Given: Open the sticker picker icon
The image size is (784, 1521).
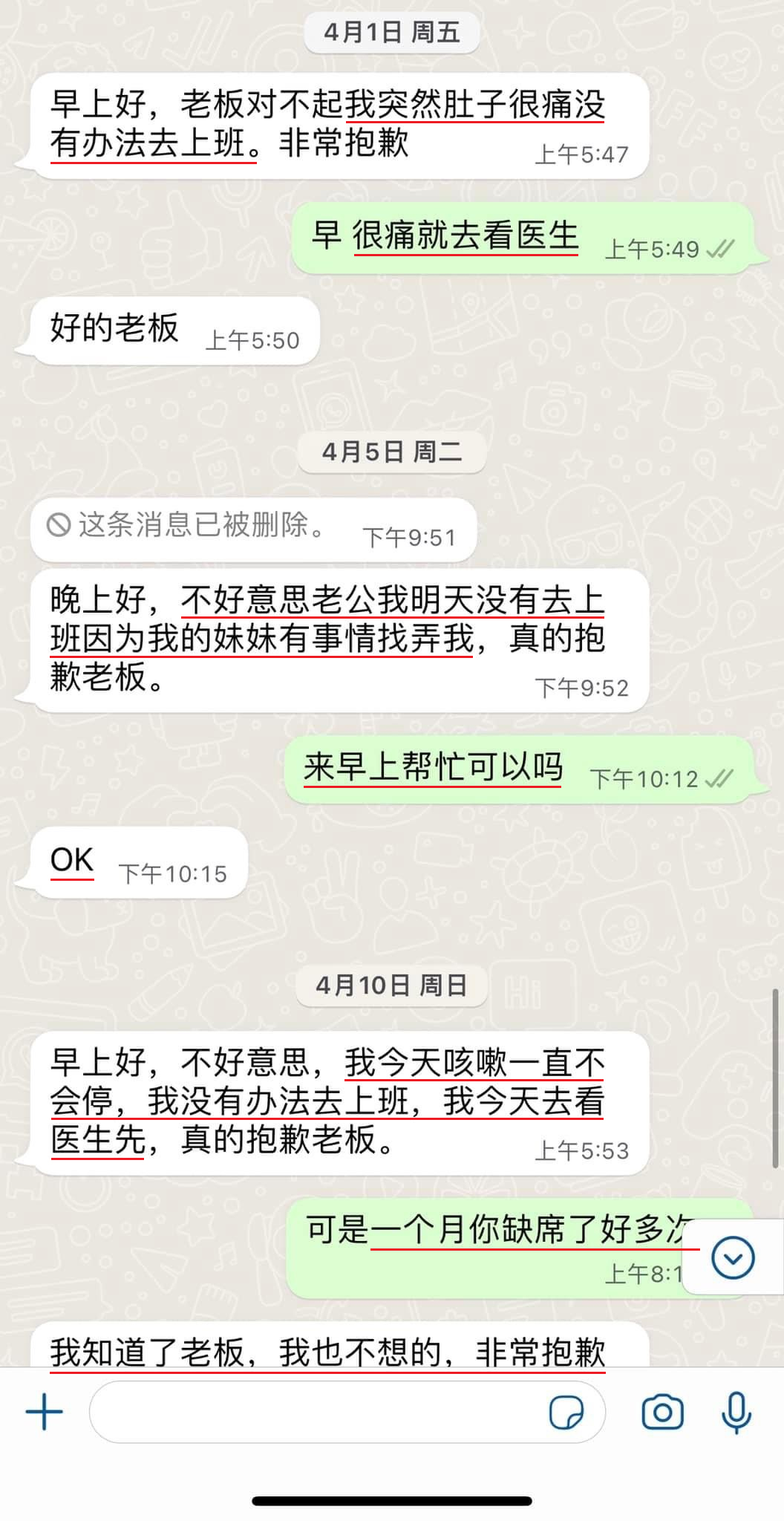Looking at the screenshot, I should coord(566,1412).
